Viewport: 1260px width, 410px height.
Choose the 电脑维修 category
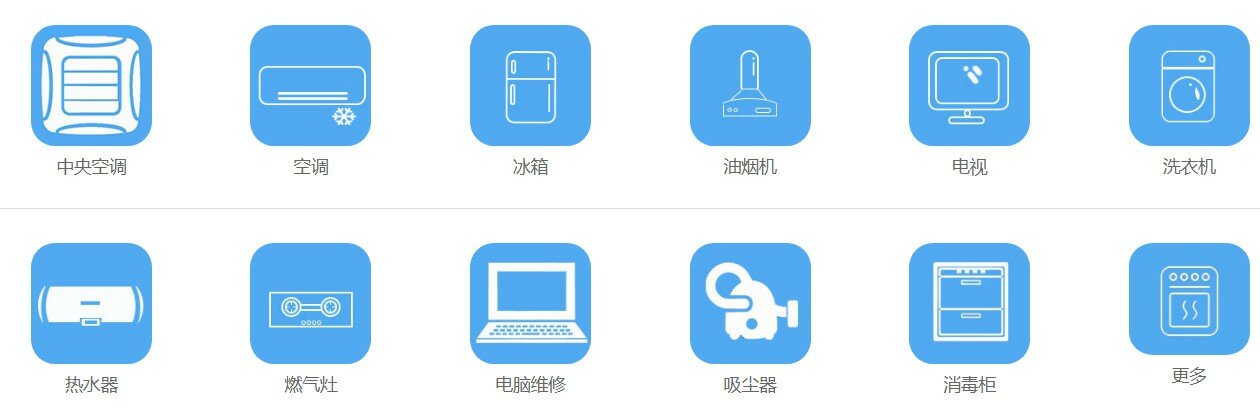click(530, 303)
